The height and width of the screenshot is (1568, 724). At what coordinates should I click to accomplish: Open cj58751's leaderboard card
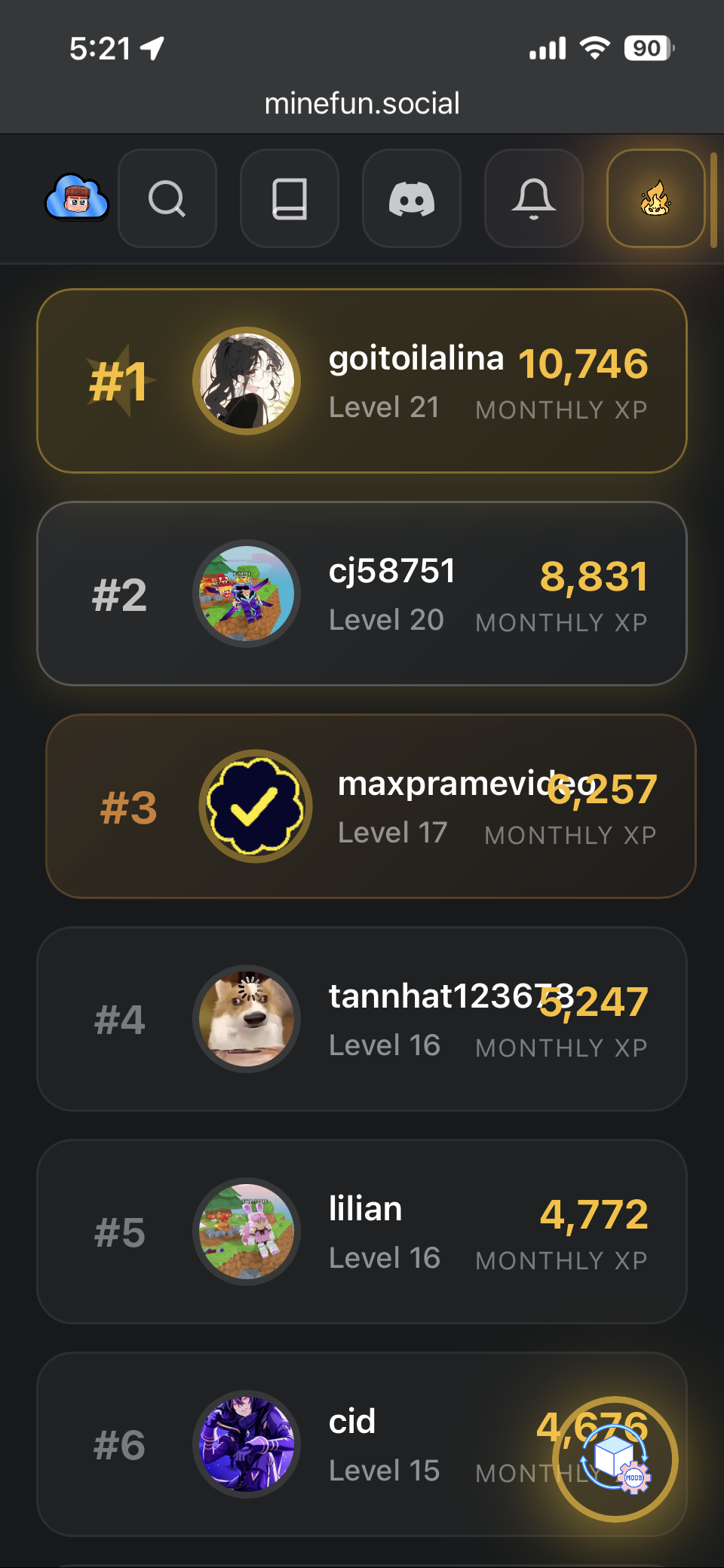362,594
